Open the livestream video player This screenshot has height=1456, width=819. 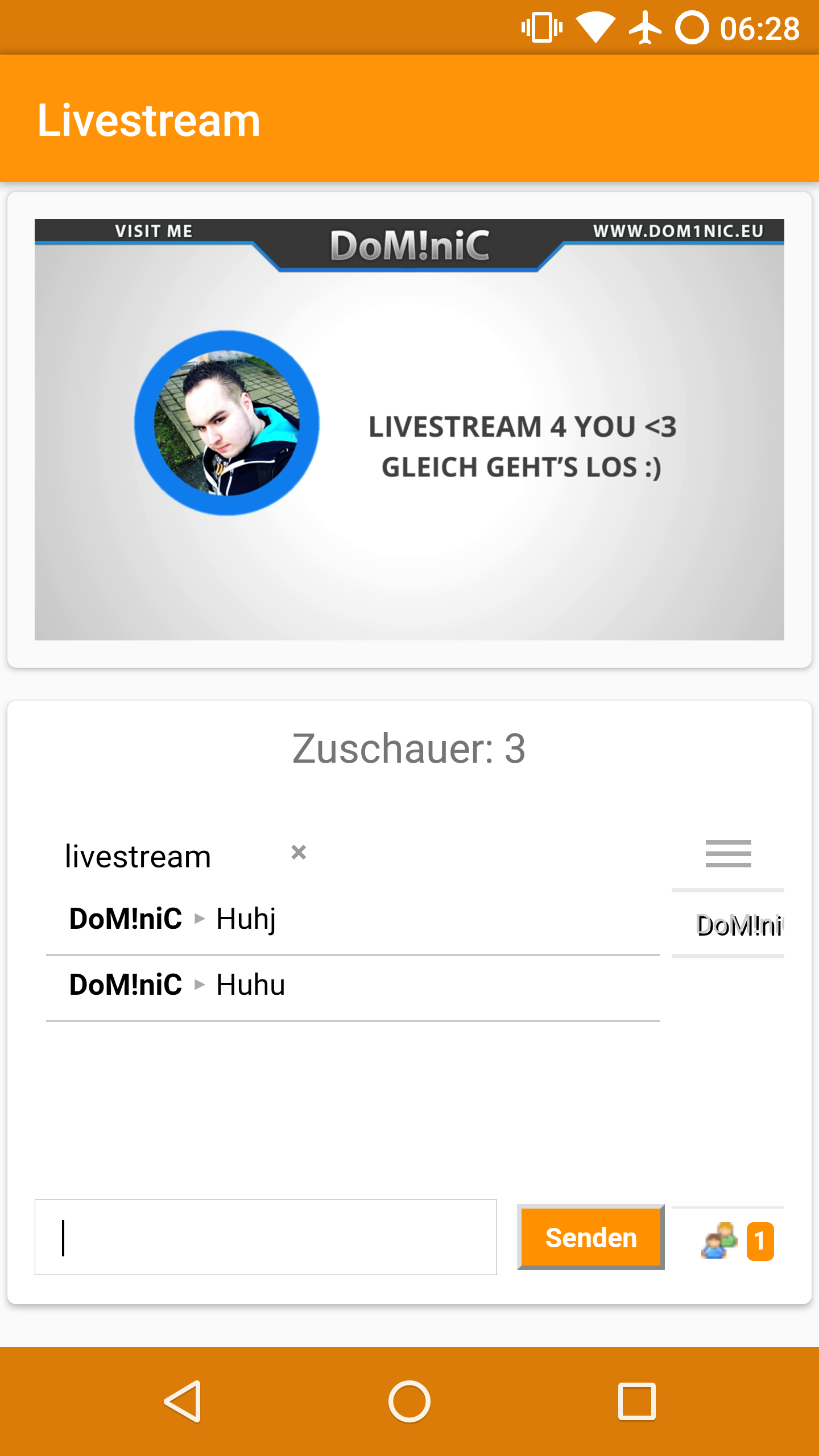[409, 429]
